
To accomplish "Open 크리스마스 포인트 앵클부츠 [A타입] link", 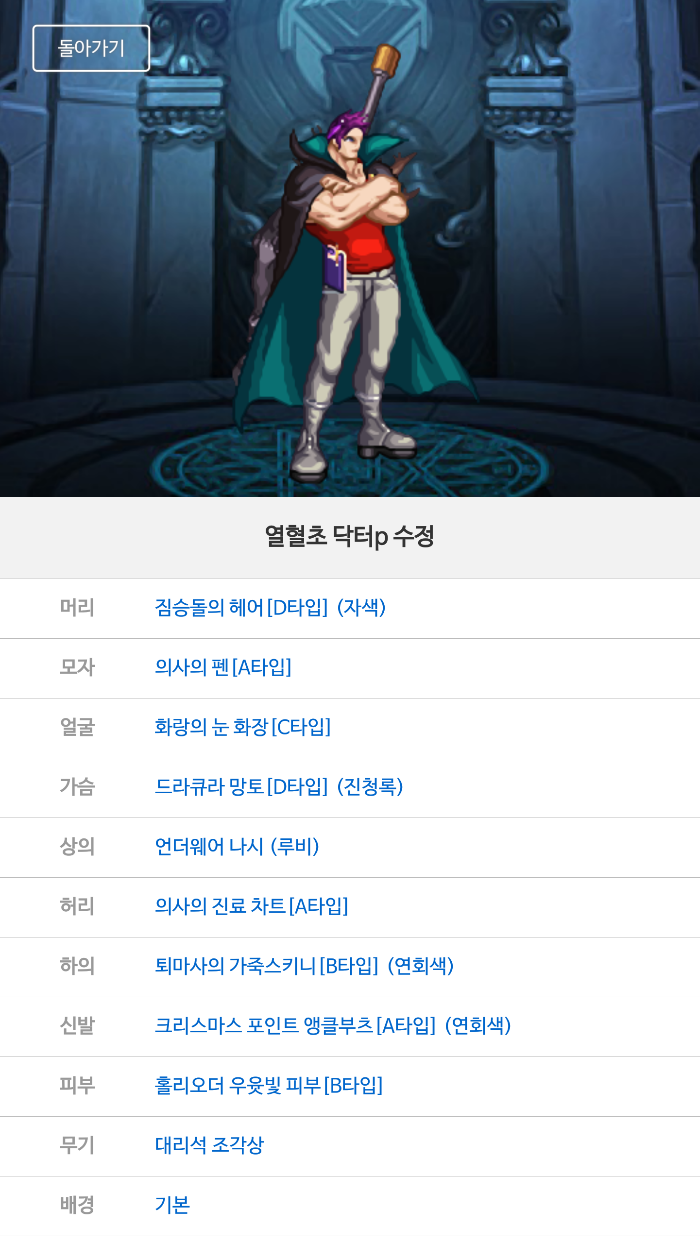I will 332,1026.
